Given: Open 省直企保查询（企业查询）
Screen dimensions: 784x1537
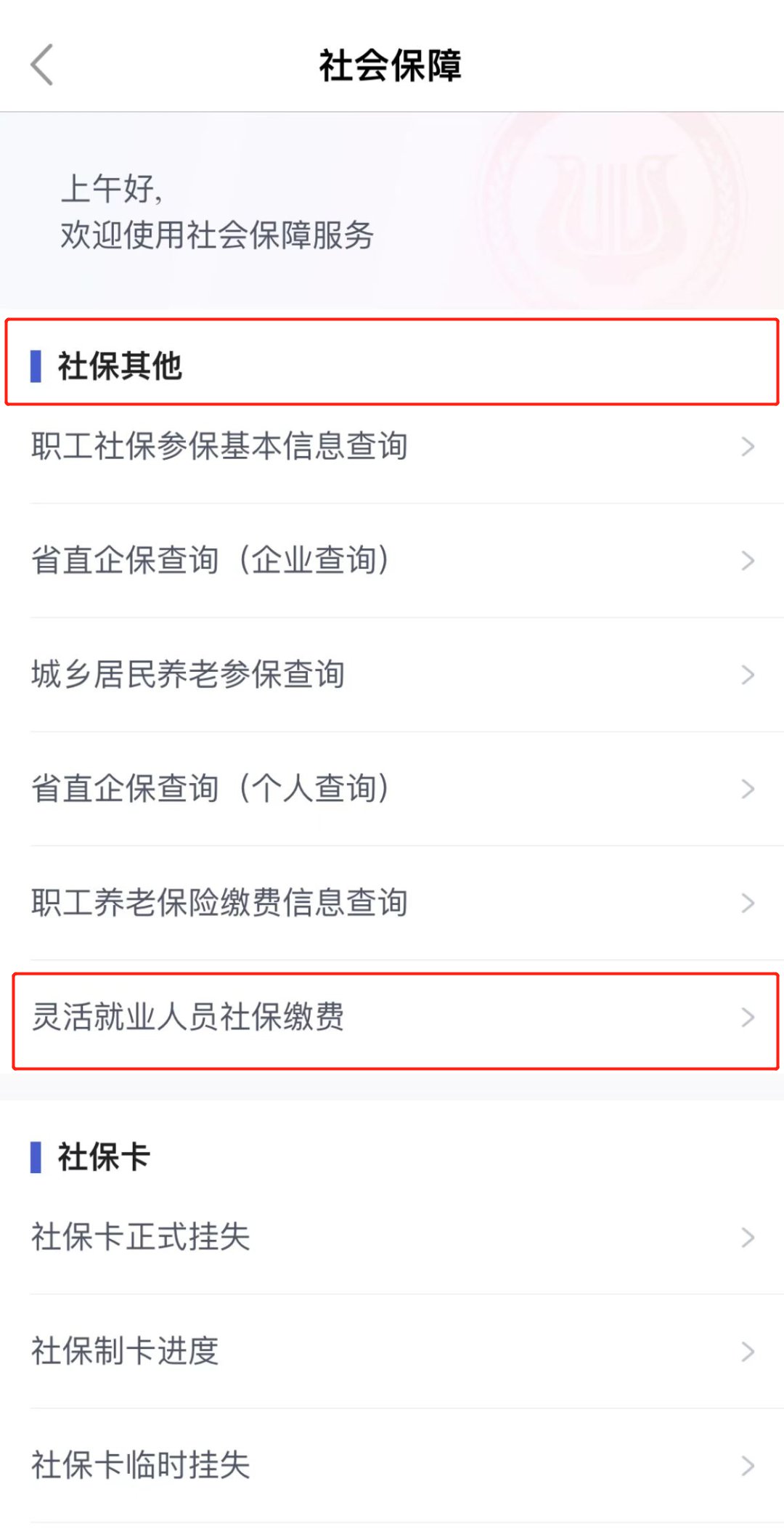Looking at the screenshot, I should (392, 560).
